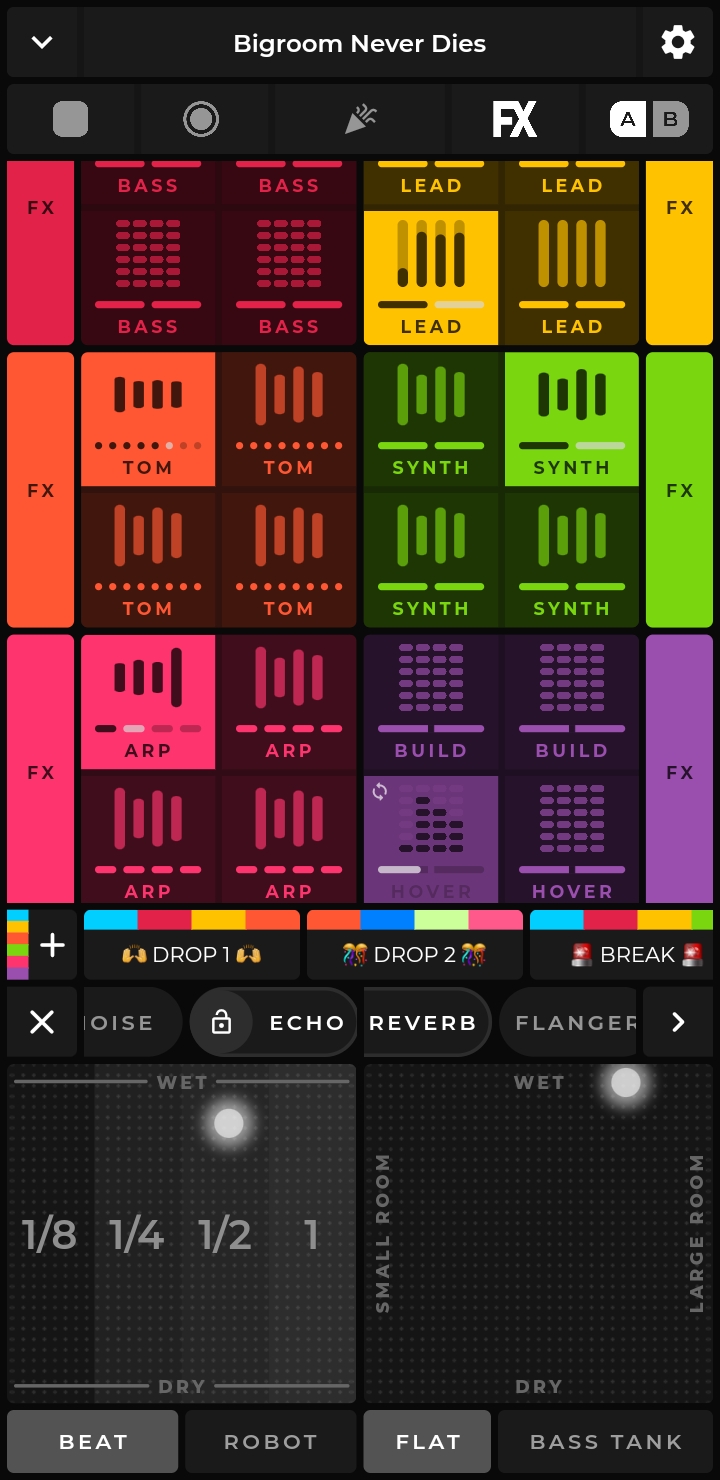This screenshot has width=720, height=1480.
Task: Choose the BASS TANK reverb preset
Action: [605, 1442]
